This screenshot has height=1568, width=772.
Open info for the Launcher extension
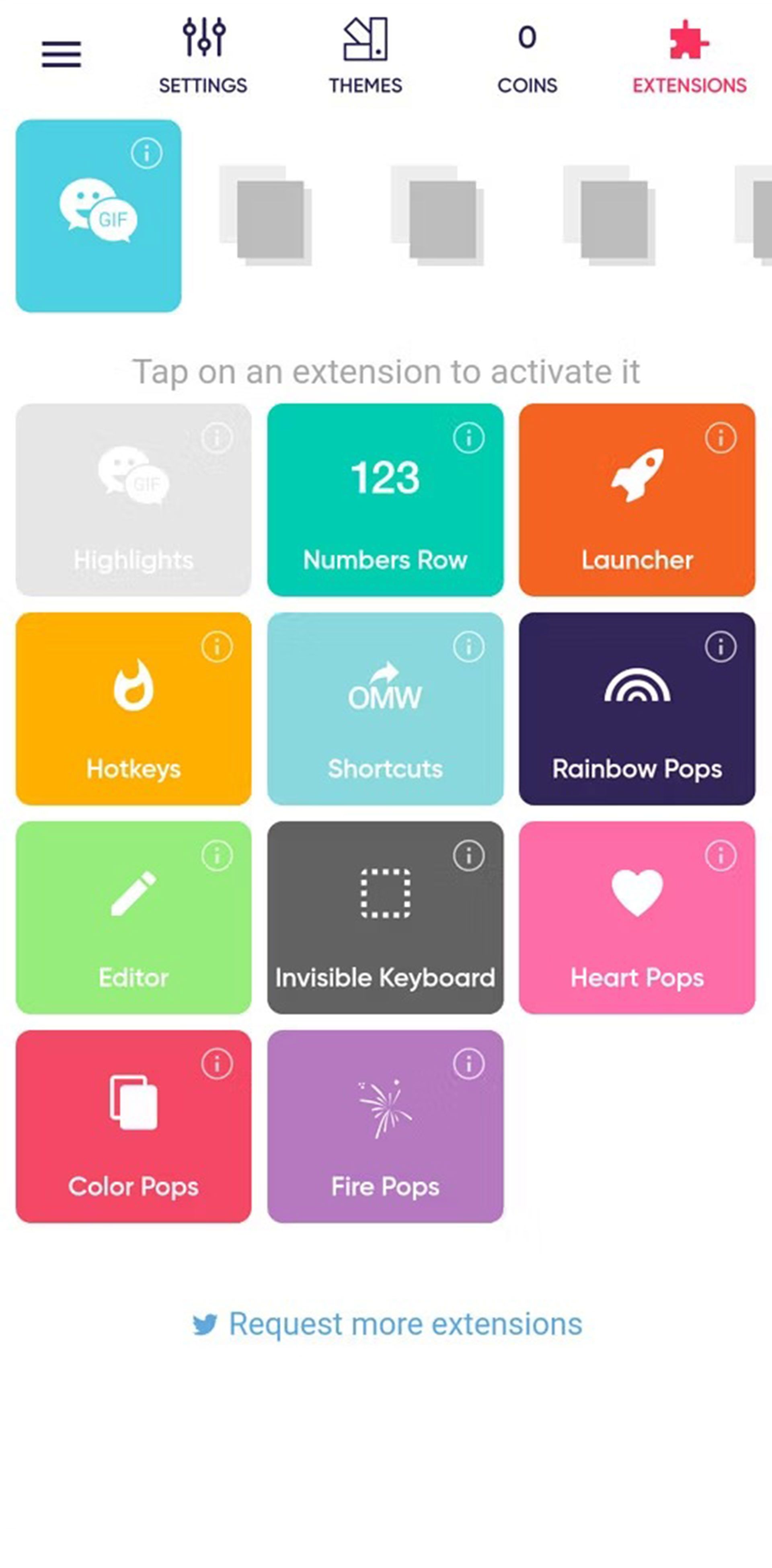coord(721,438)
